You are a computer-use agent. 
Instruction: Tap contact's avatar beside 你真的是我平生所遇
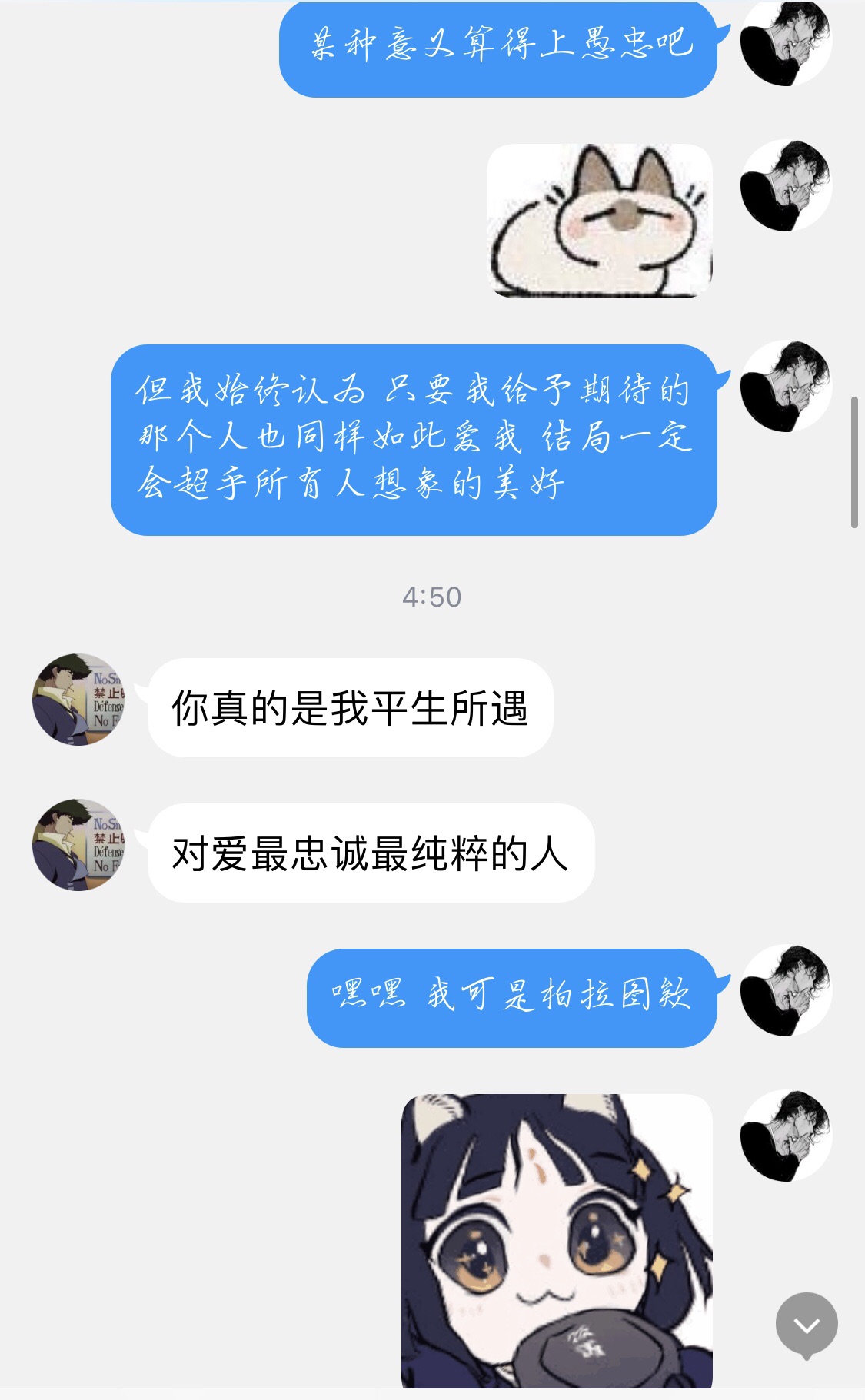coord(78,700)
